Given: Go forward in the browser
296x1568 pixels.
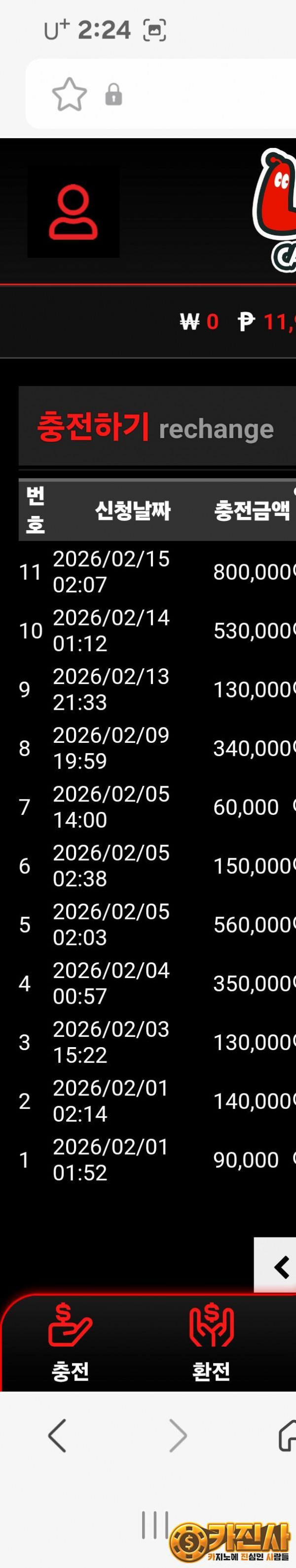Looking at the screenshot, I should 177,1436.
